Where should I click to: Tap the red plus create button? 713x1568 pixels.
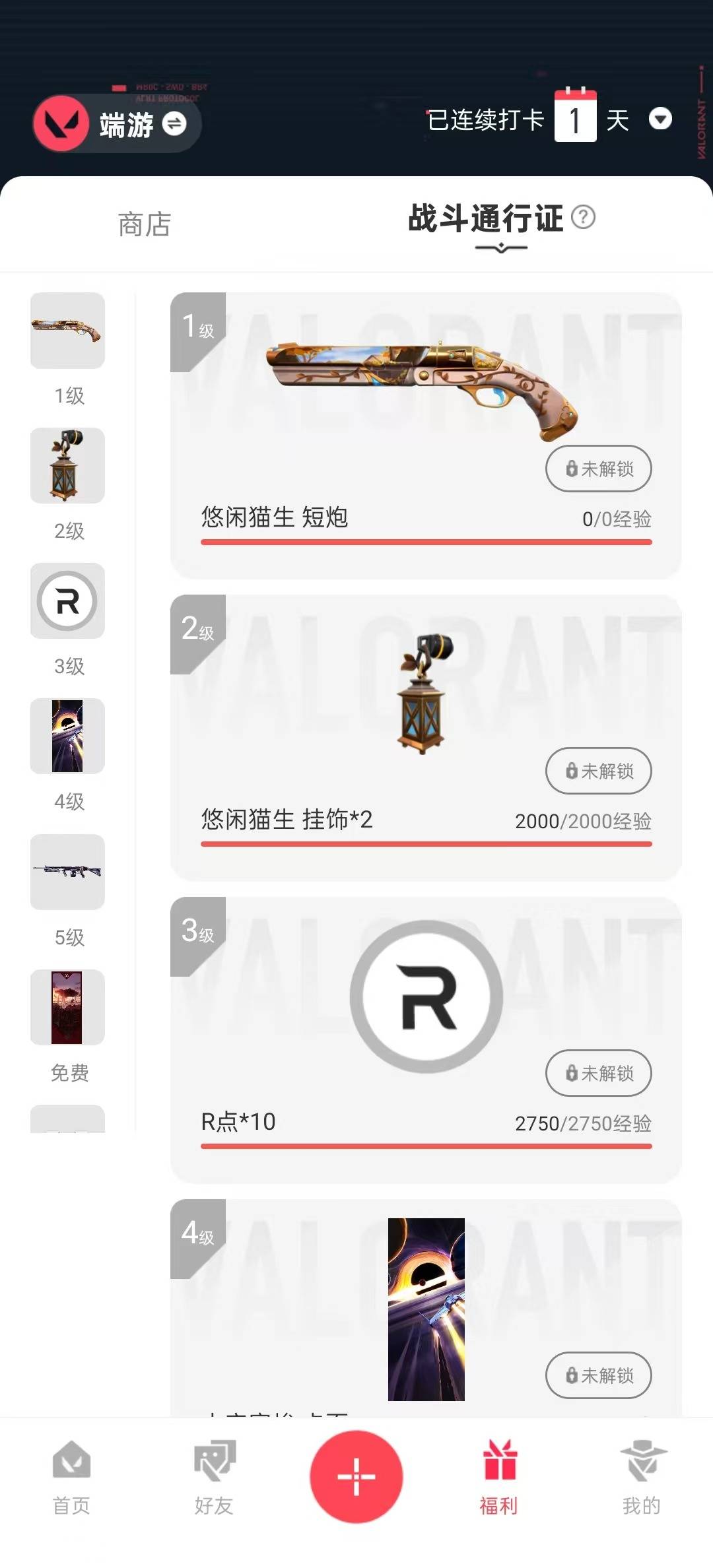coord(356,1476)
